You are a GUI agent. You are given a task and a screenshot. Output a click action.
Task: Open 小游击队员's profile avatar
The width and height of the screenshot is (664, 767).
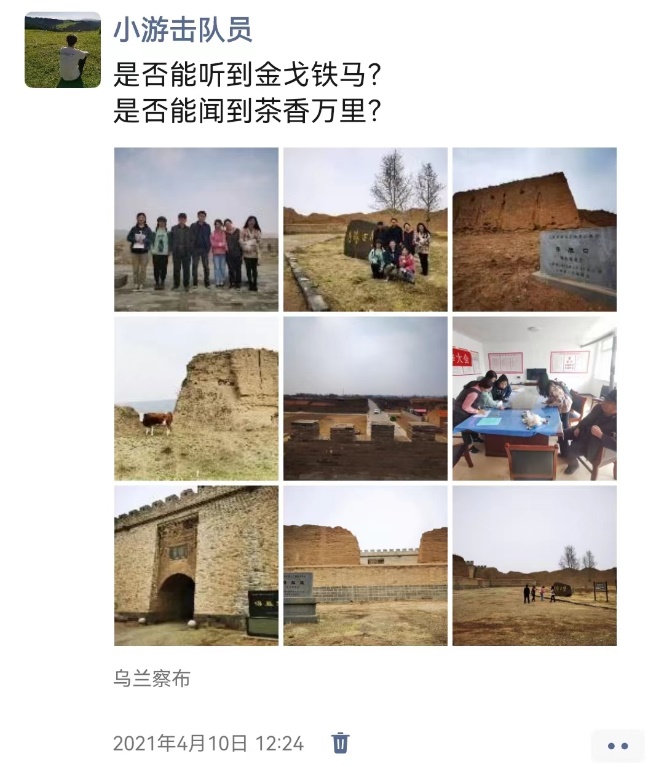tap(63, 50)
